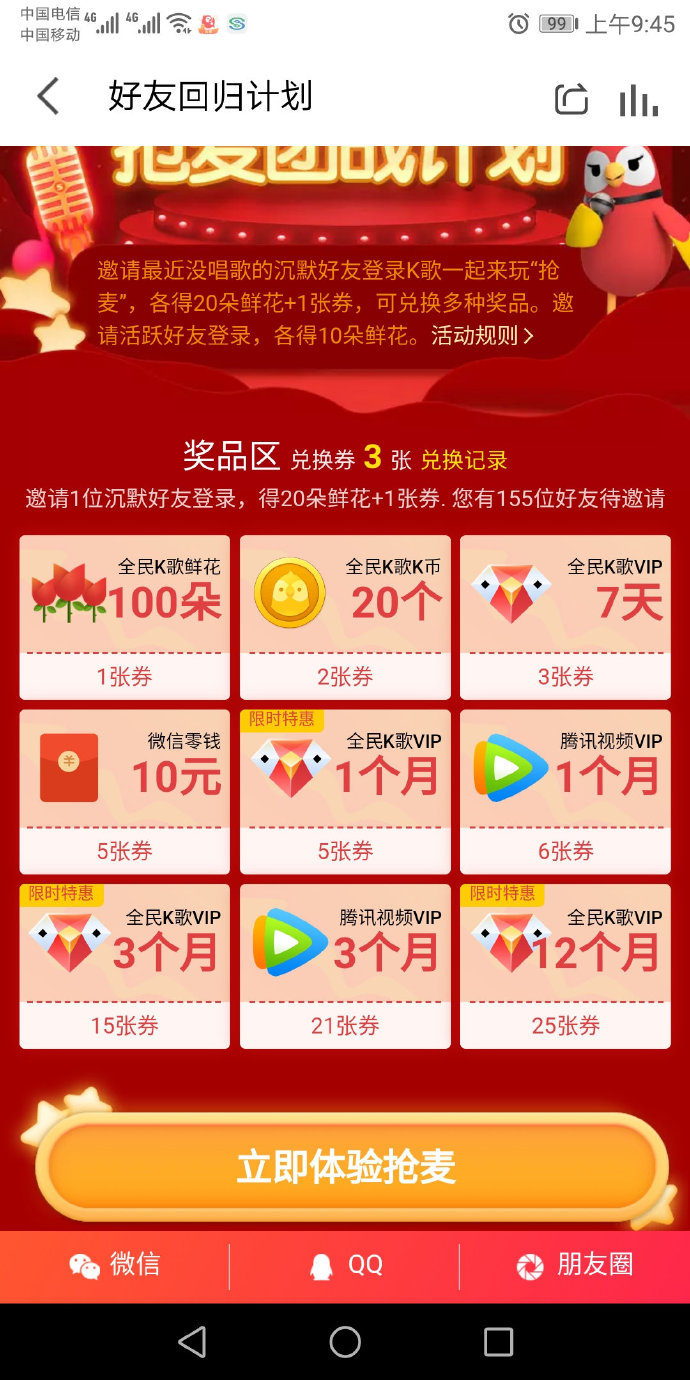
Task: Select 全民K歌鲜花 100朵 prize
Action: pyautogui.click(x=124, y=617)
